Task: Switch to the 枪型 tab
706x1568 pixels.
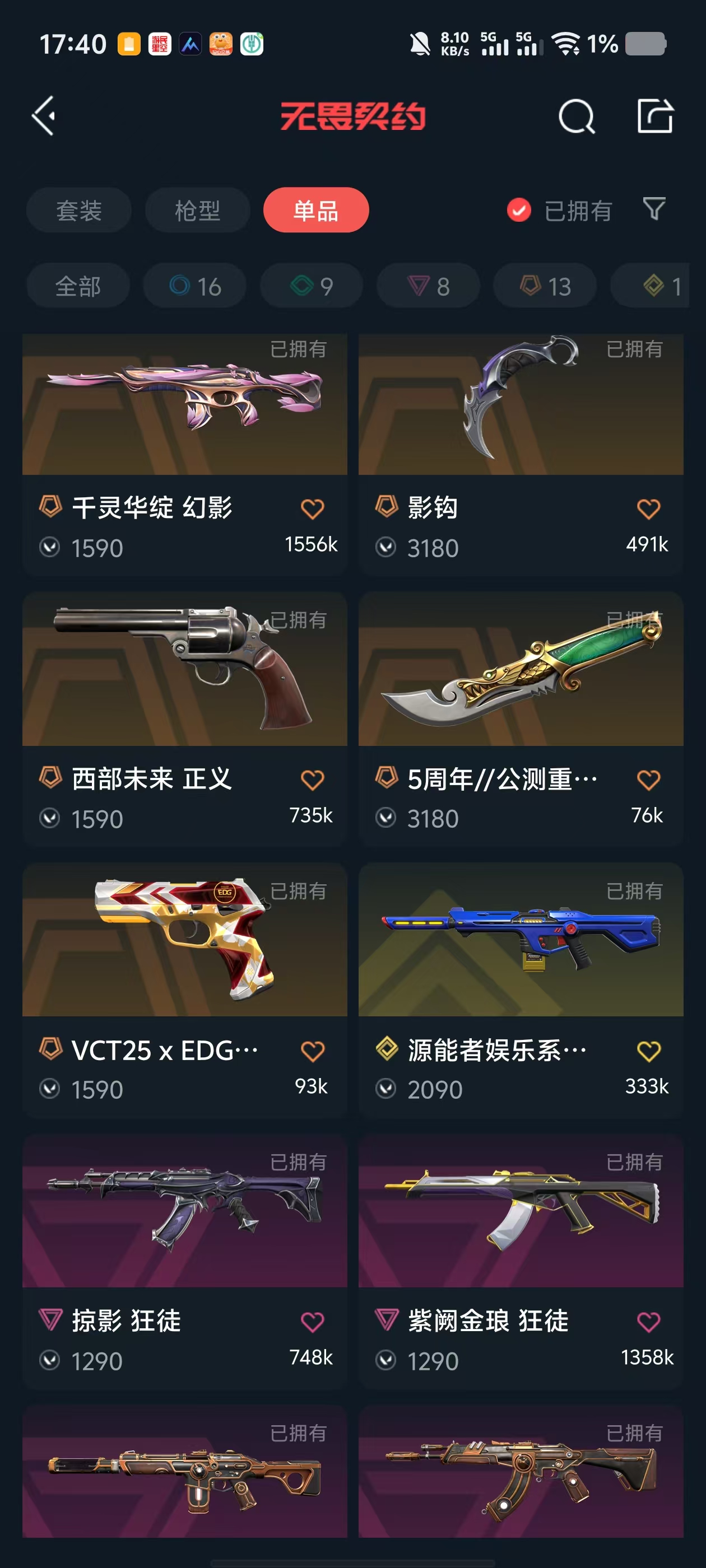Action: click(197, 211)
